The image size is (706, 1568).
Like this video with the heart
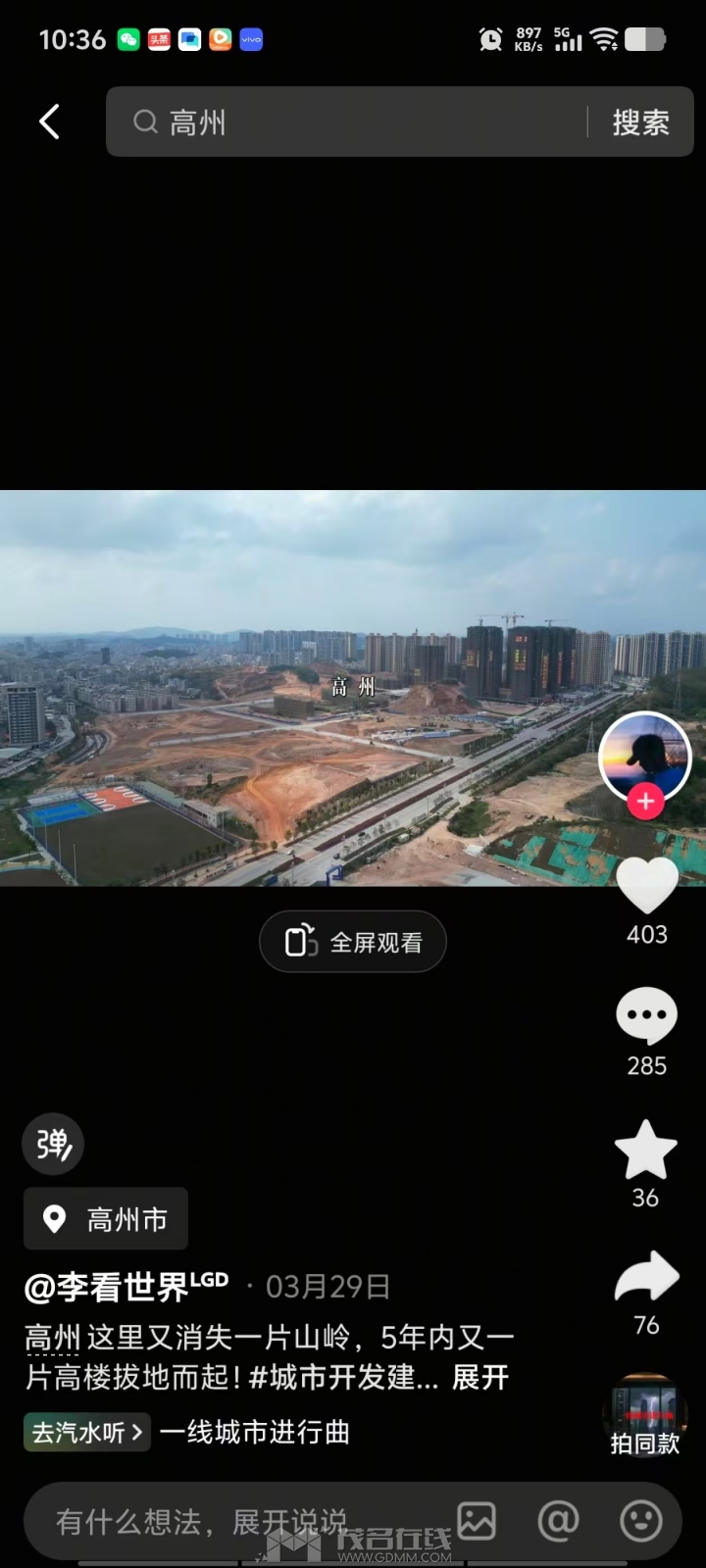pos(646,887)
